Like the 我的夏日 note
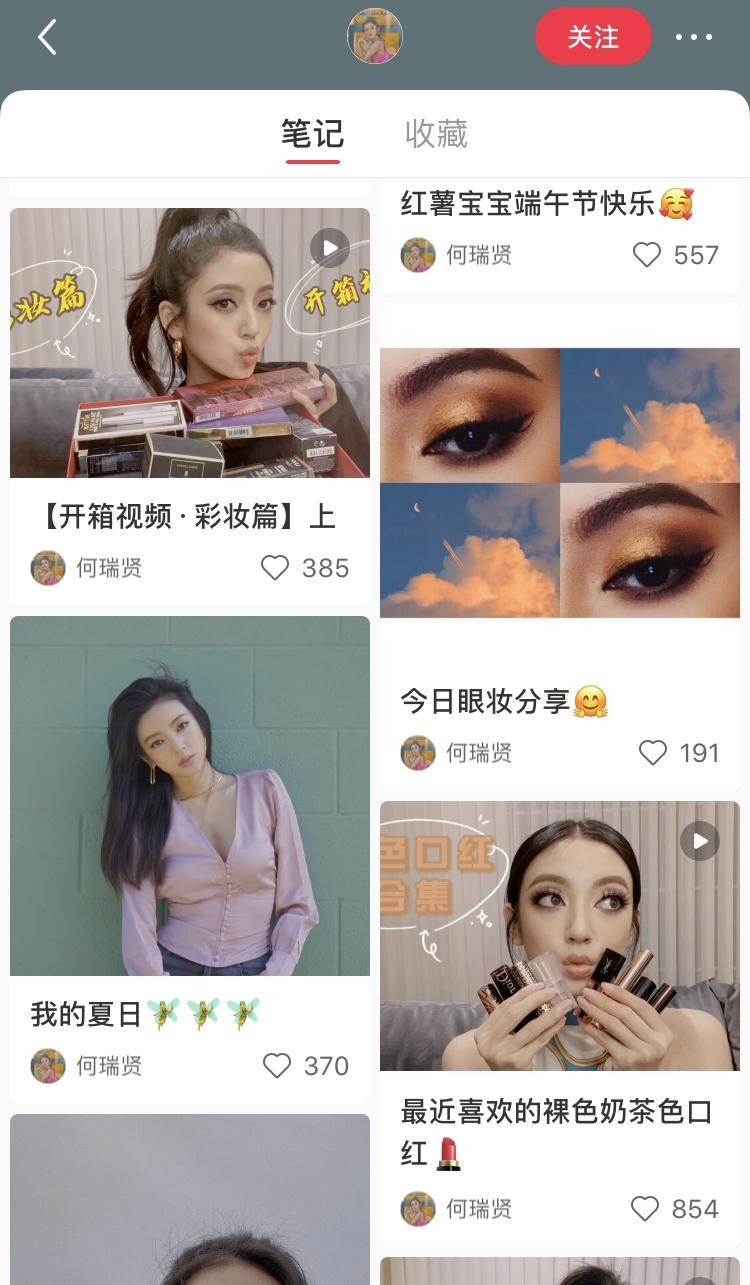Viewport: 750px width, 1285px height. pos(277,1066)
